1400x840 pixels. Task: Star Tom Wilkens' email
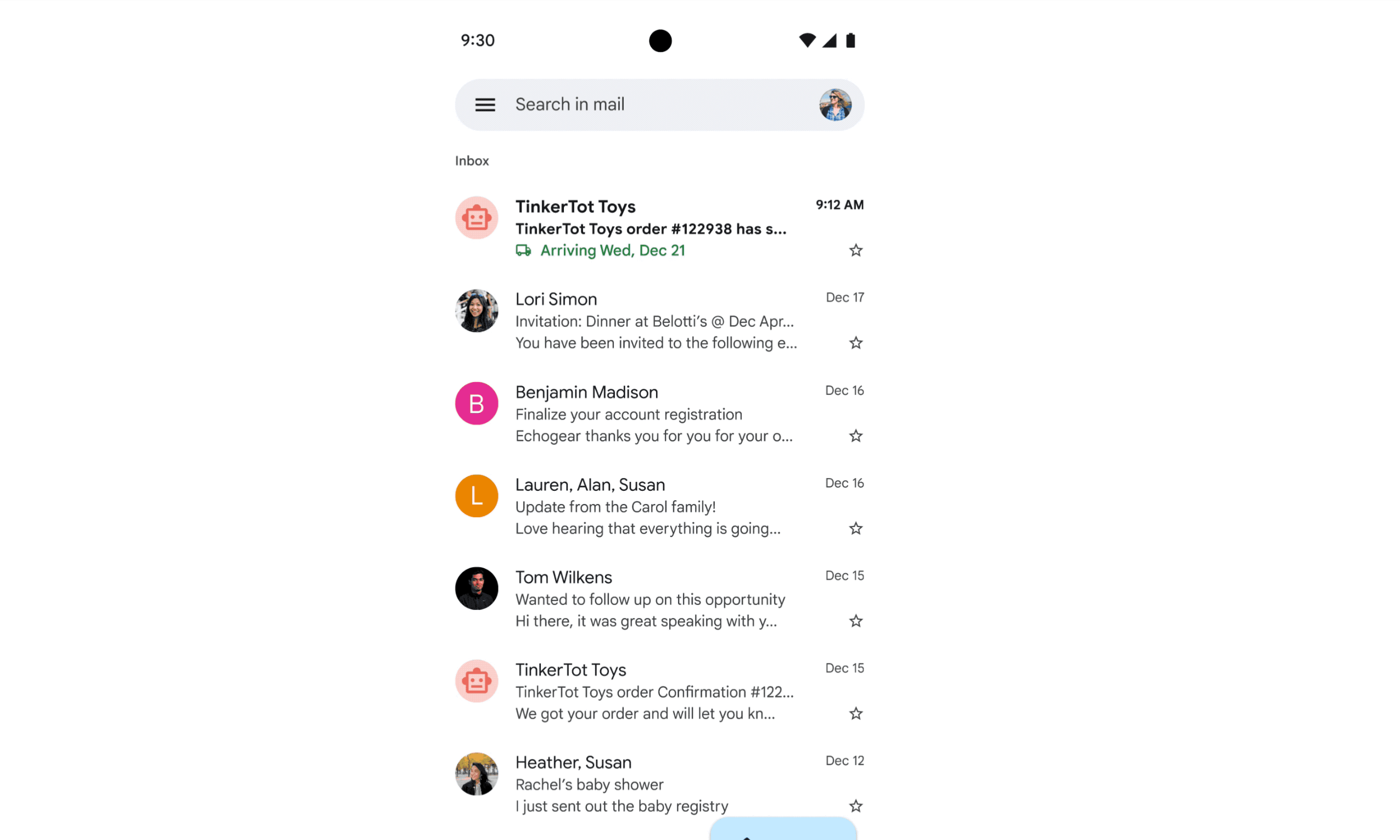855,621
